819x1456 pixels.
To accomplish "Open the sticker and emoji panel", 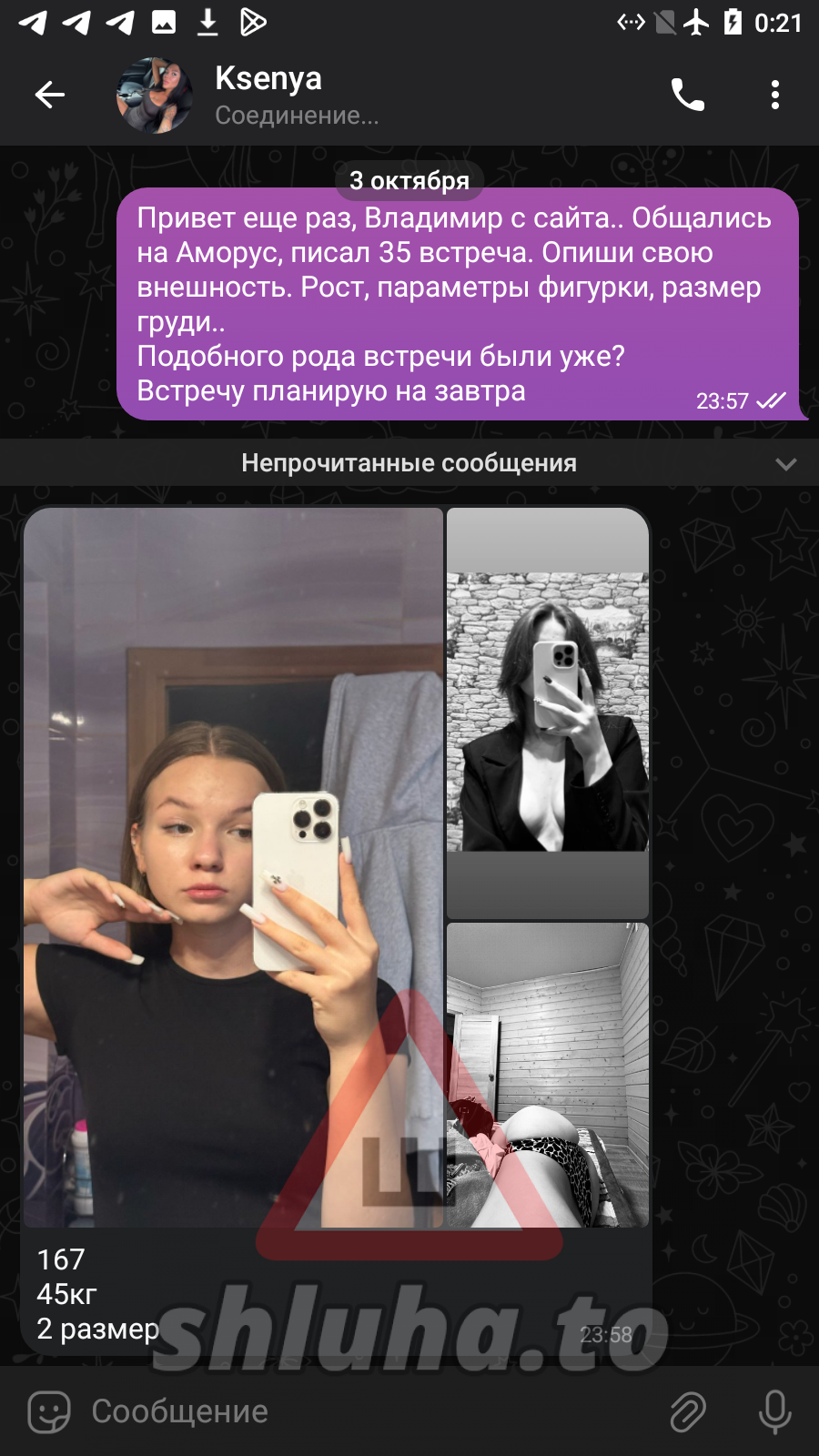I will tap(49, 1411).
